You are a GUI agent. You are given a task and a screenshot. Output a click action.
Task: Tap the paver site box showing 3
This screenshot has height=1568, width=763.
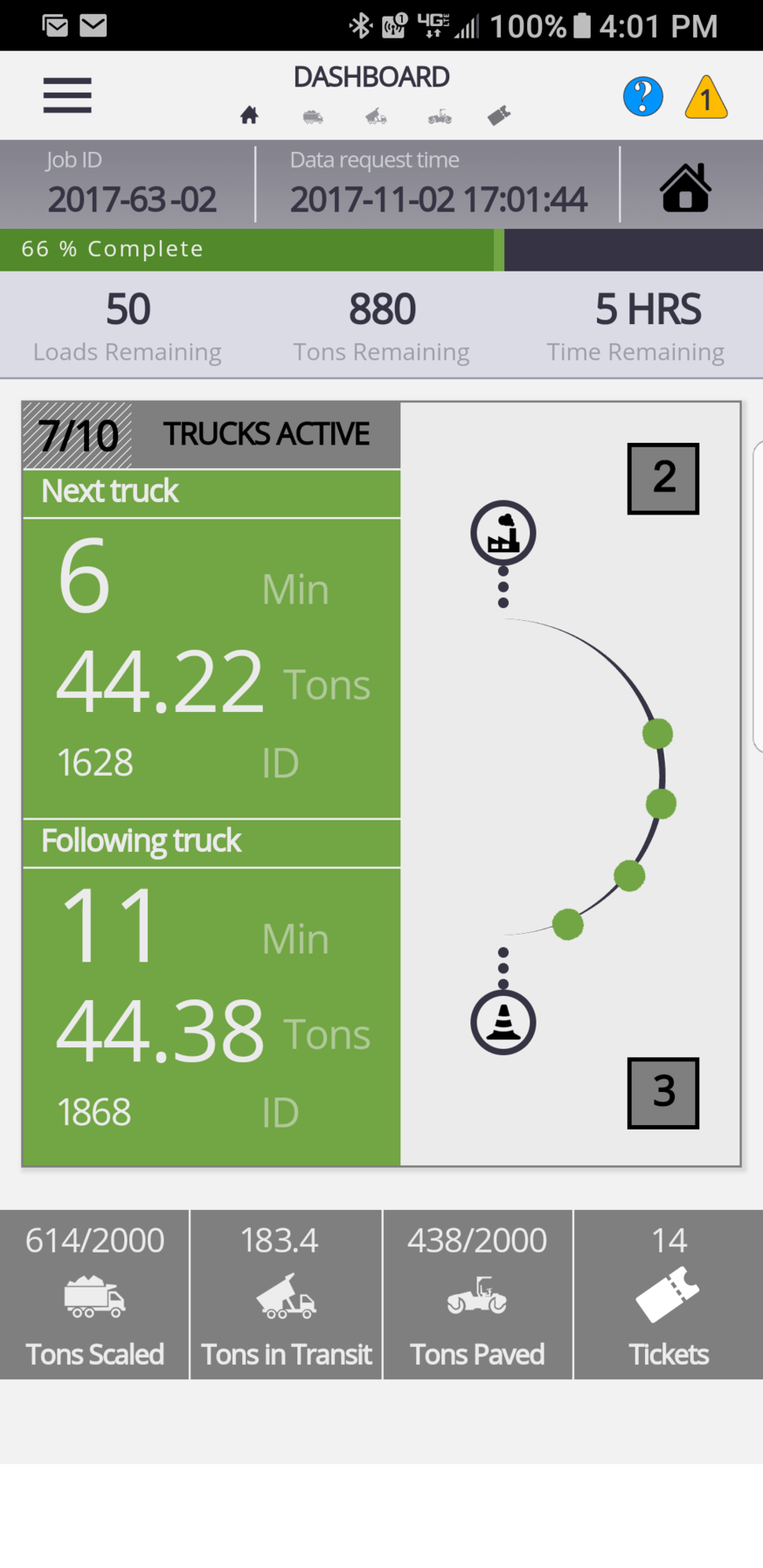(x=663, y=1093)
